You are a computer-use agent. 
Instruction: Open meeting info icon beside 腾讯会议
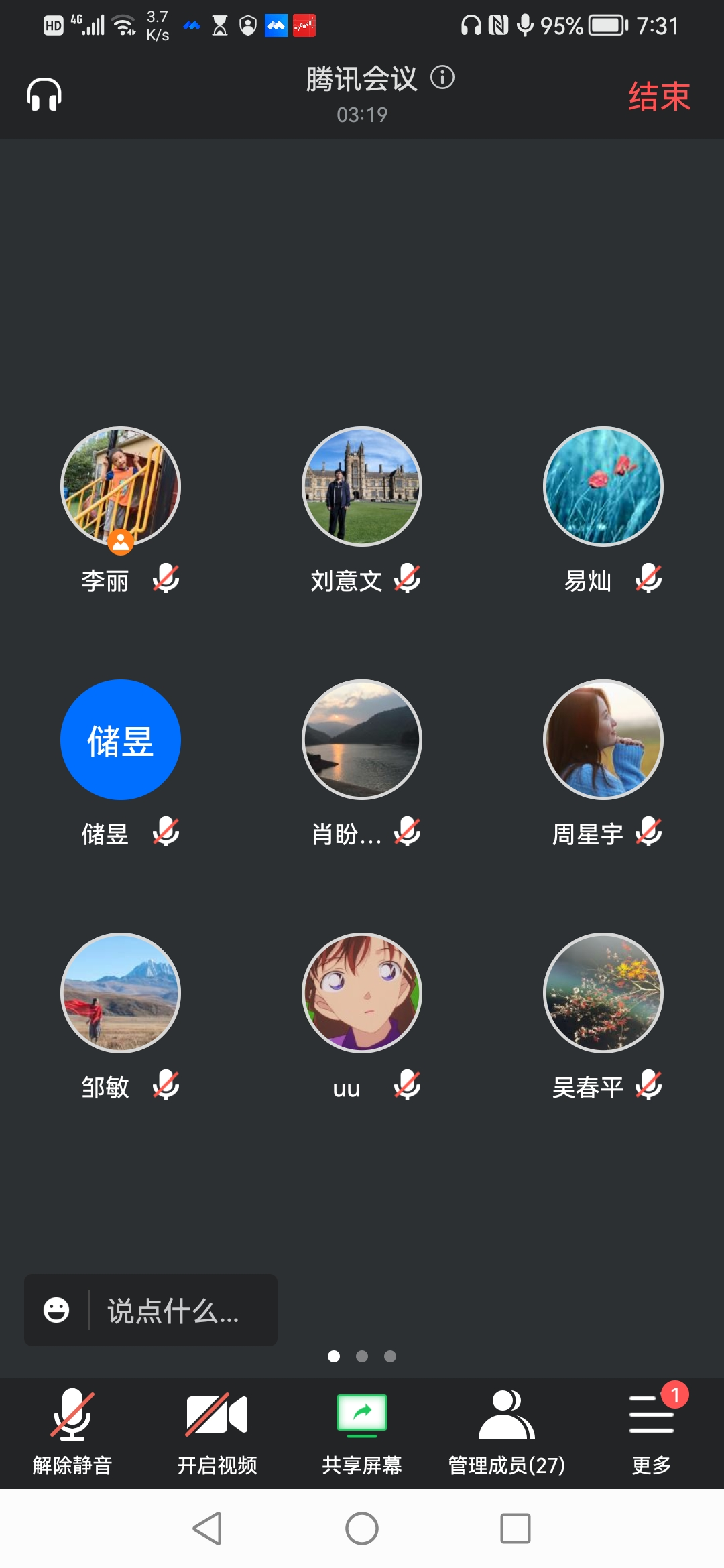[442, 78]
